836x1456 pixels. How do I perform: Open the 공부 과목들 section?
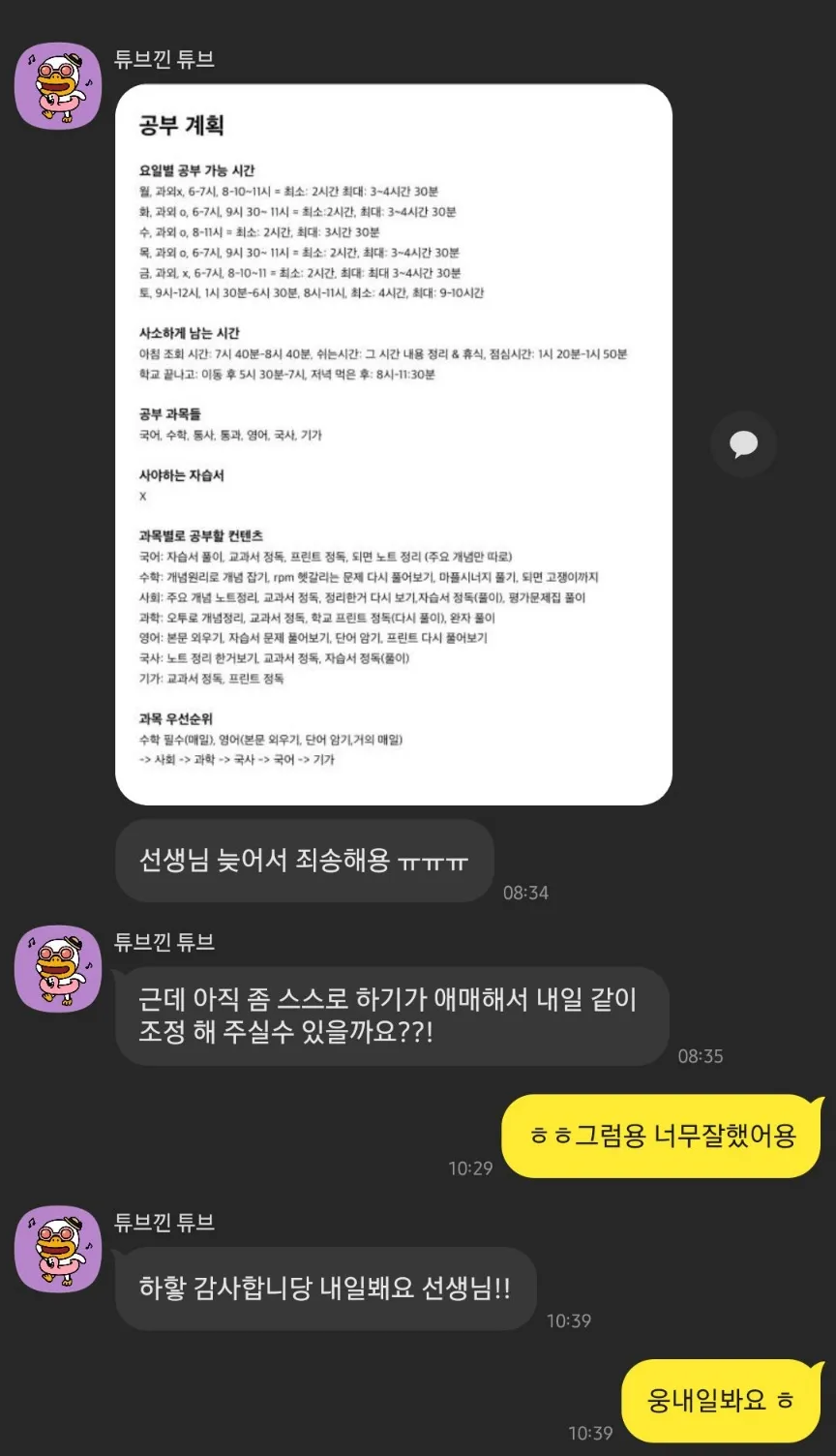click(x=169, y=416)
